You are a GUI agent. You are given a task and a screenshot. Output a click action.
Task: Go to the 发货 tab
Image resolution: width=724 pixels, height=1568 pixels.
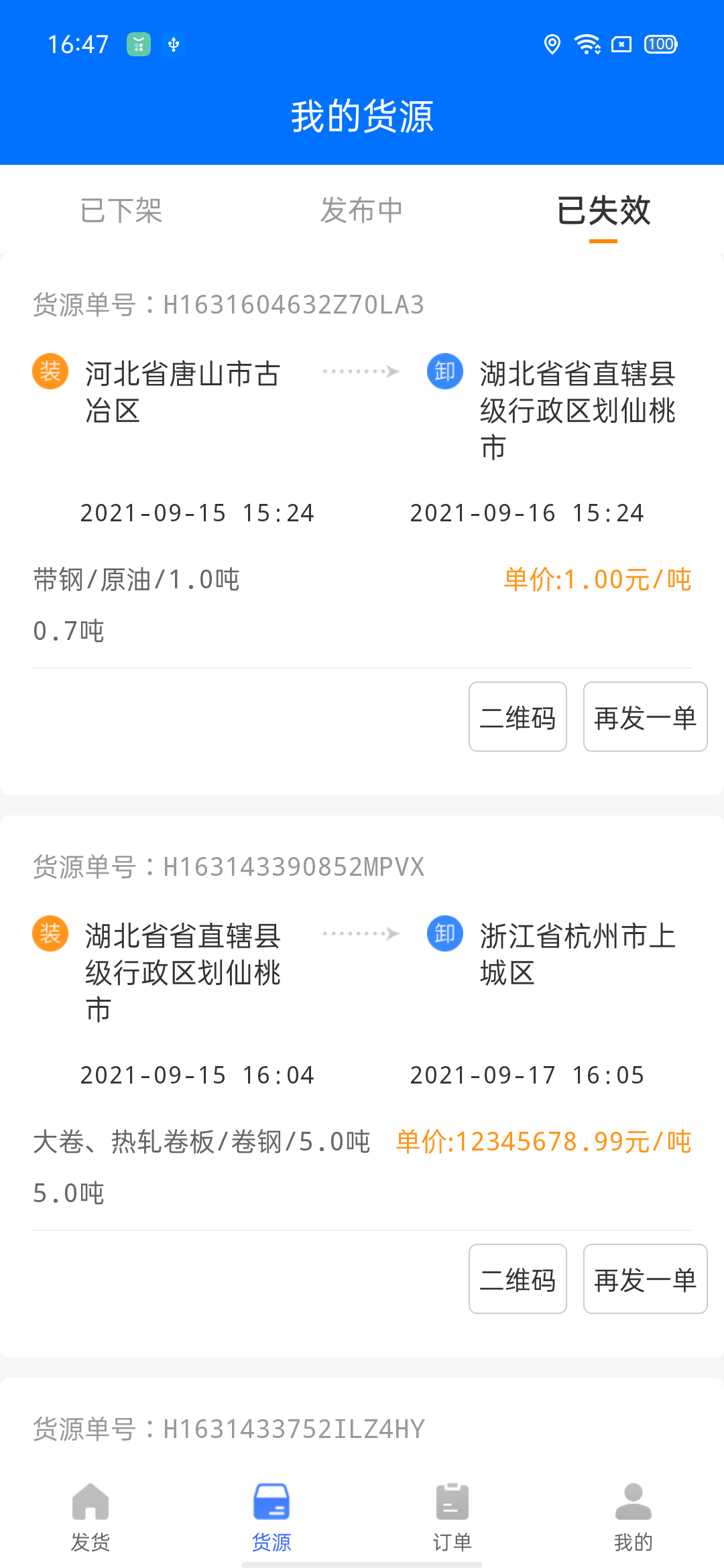tap(90, 1517)
